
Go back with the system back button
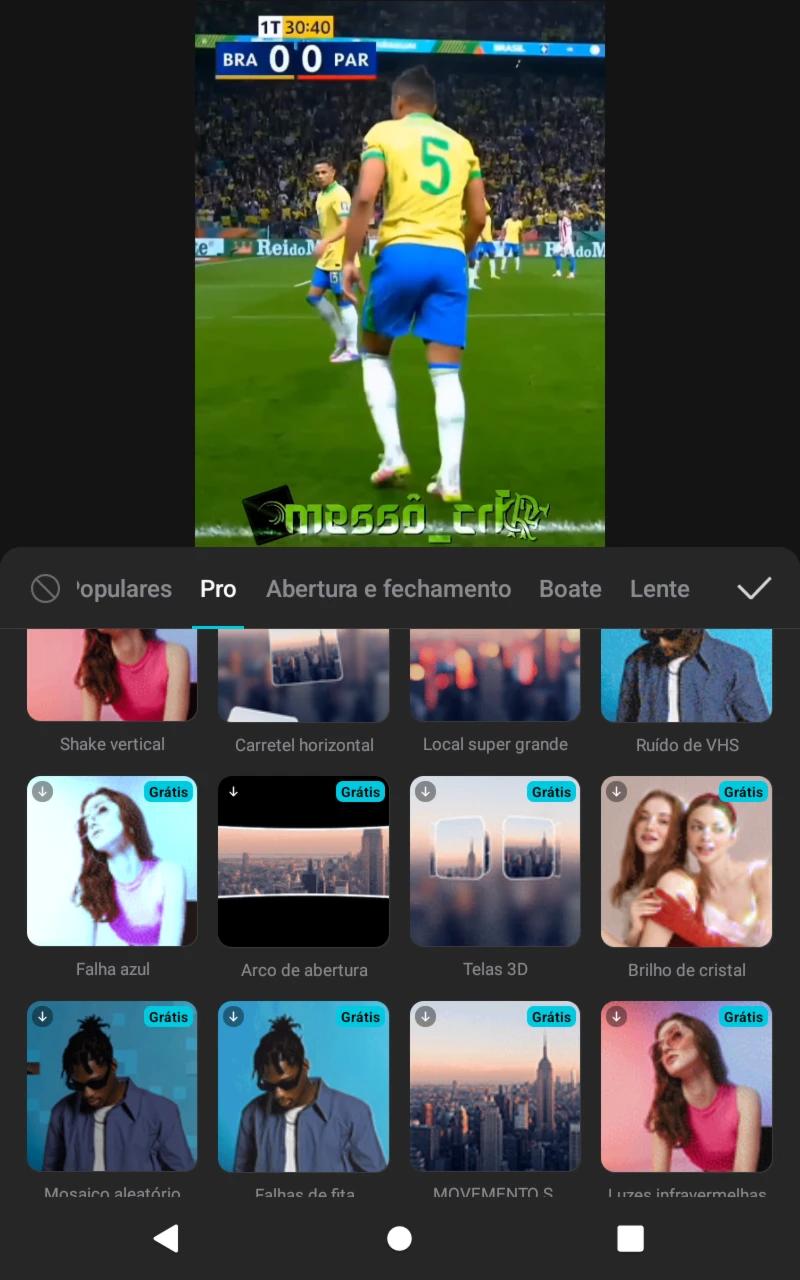pos(166,1239)
